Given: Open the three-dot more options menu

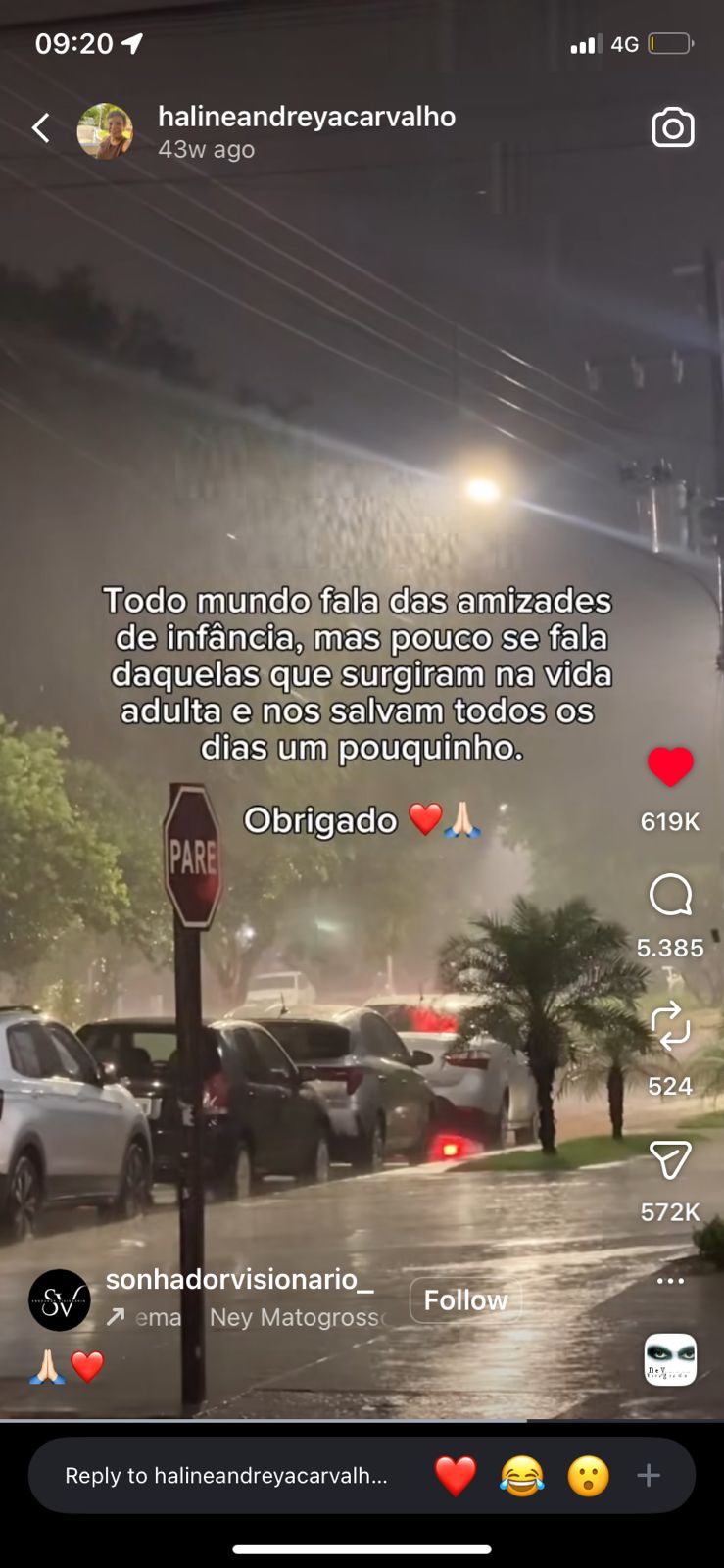Looking at the screenshot, I should pyautogui.click(x=670, y=1281).
